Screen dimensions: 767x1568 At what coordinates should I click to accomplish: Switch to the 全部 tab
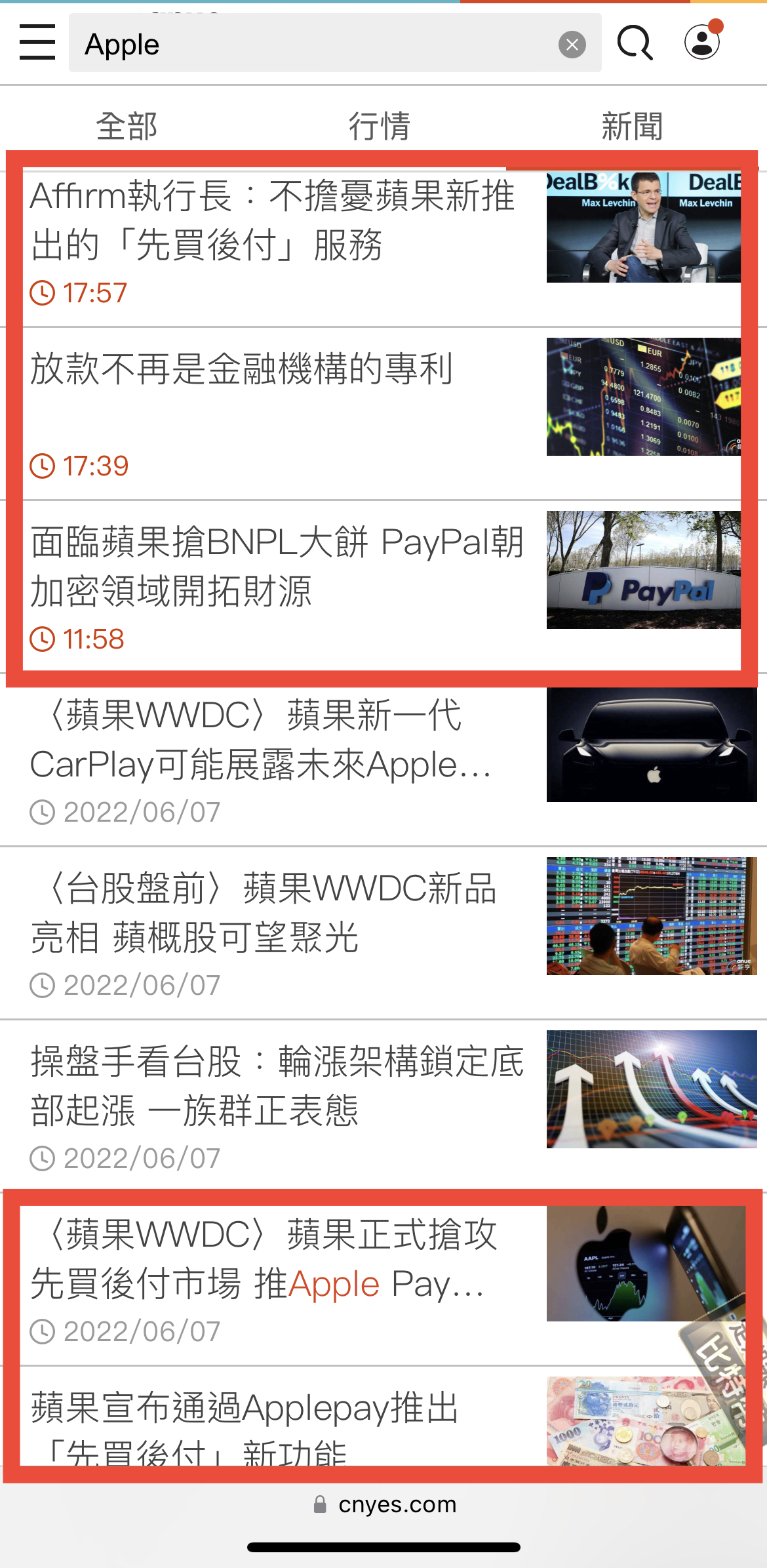(127, 126)
